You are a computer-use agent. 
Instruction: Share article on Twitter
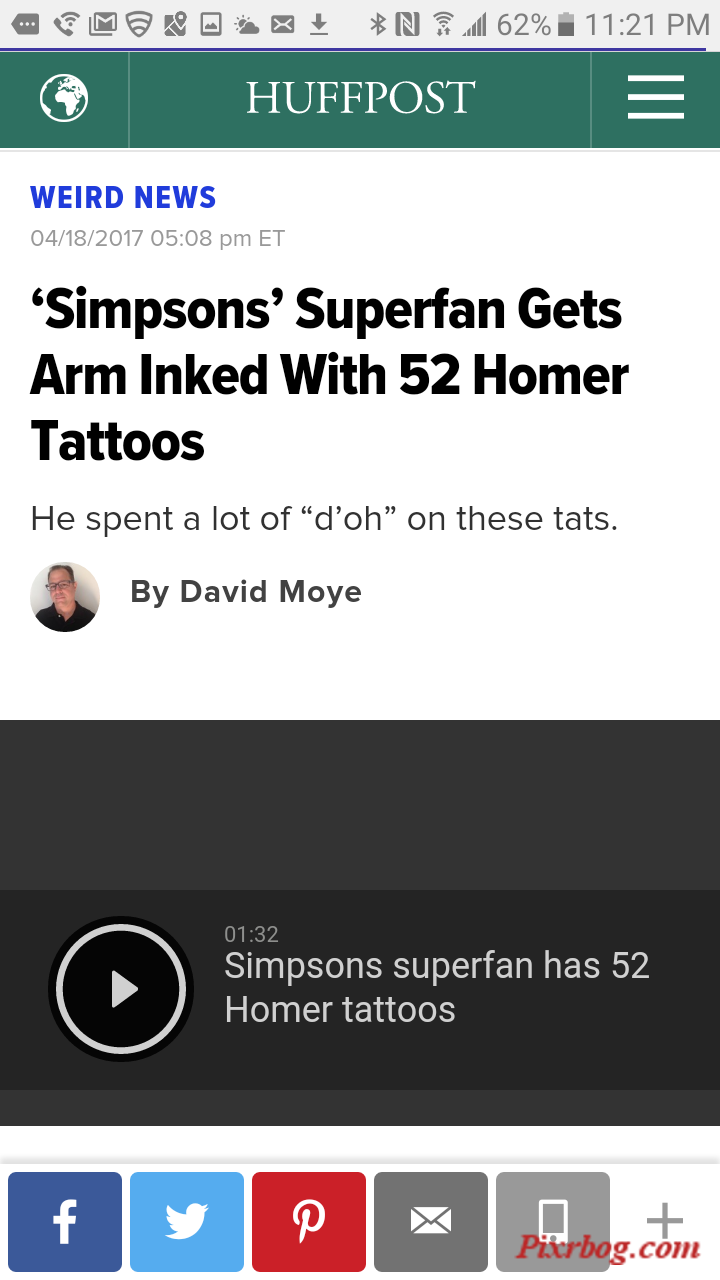[187, 1221]
